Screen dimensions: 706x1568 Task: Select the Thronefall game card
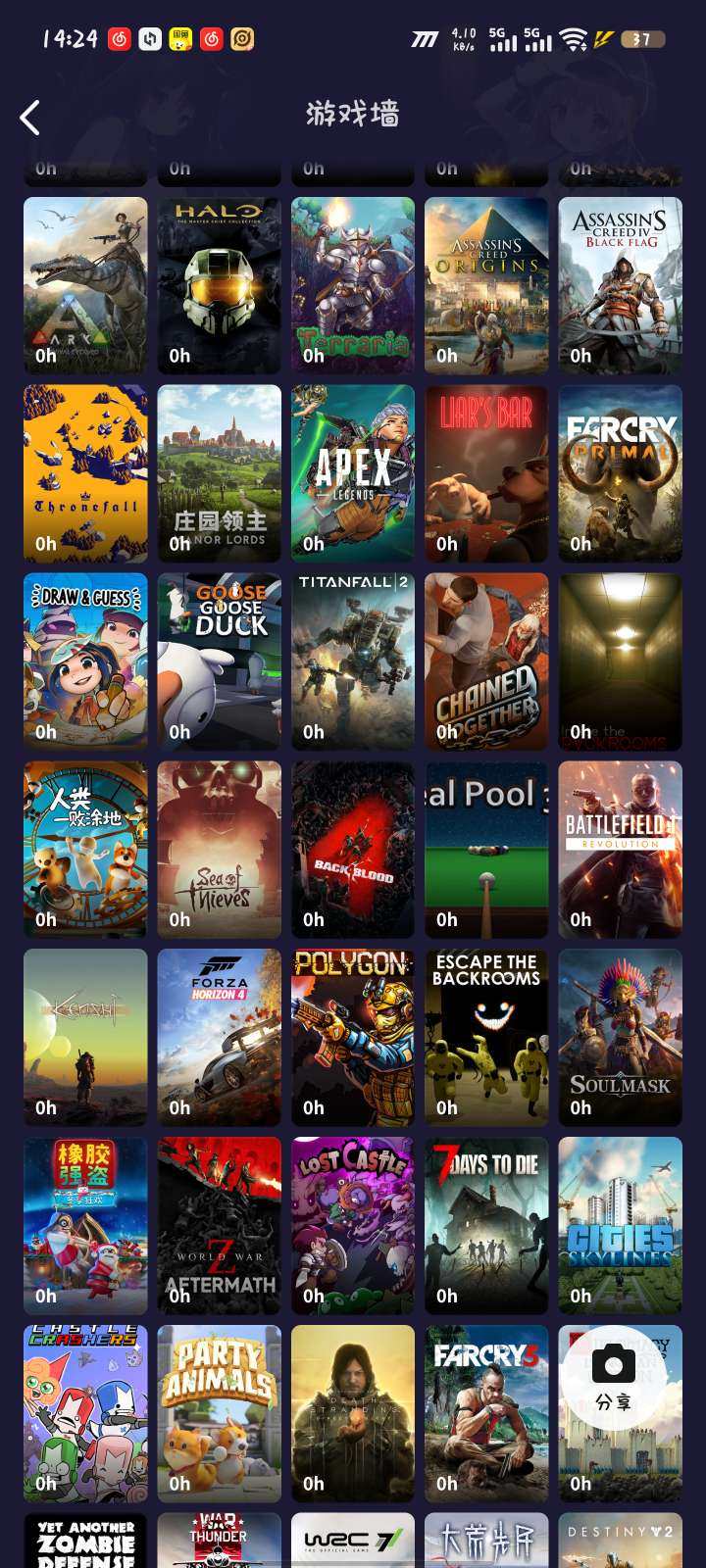coord(85,473)
